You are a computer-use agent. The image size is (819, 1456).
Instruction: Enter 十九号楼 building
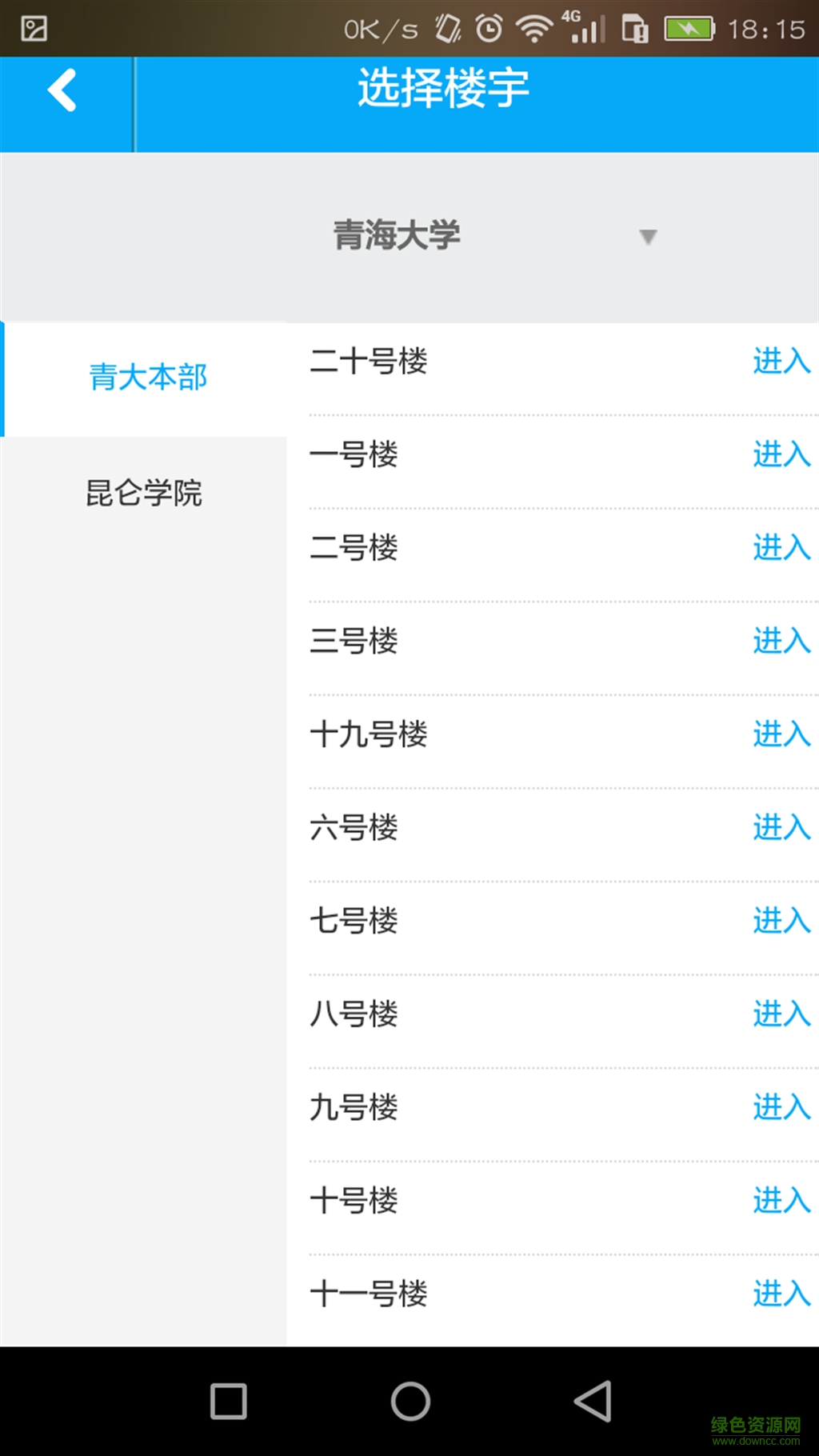(x=781, y=734)
